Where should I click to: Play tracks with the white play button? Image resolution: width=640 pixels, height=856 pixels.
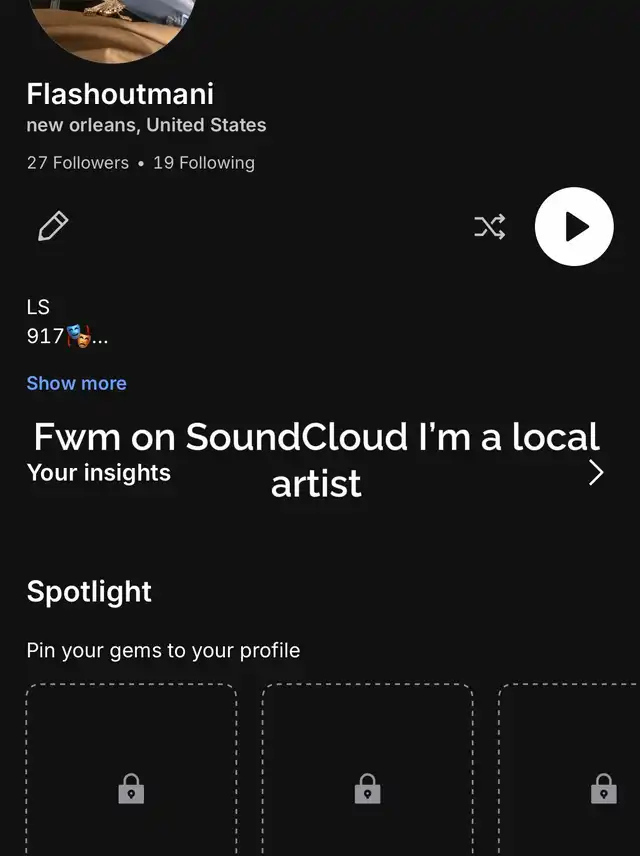tap(574, 227)
